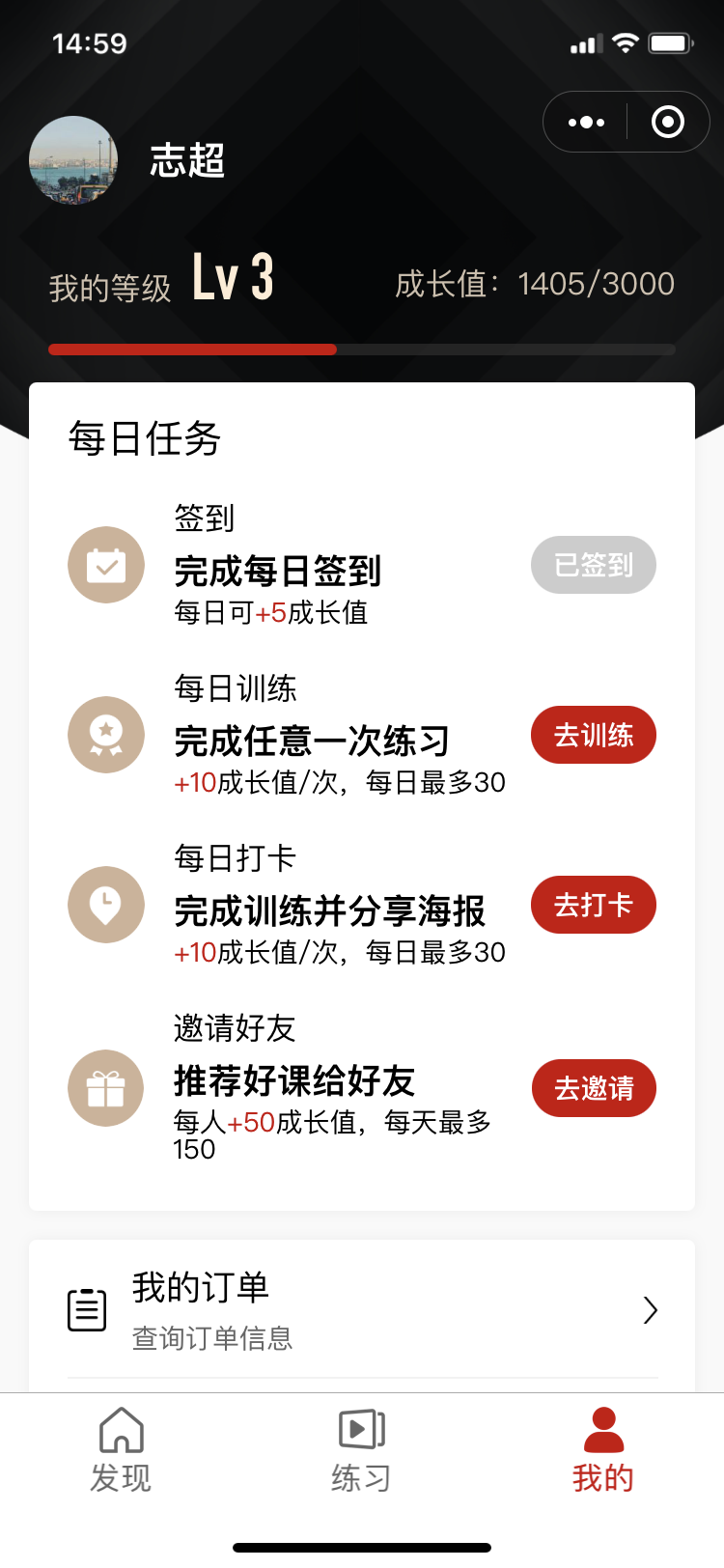
Task: Select the 我的 tab
Action: click(x=603, y=1450)
